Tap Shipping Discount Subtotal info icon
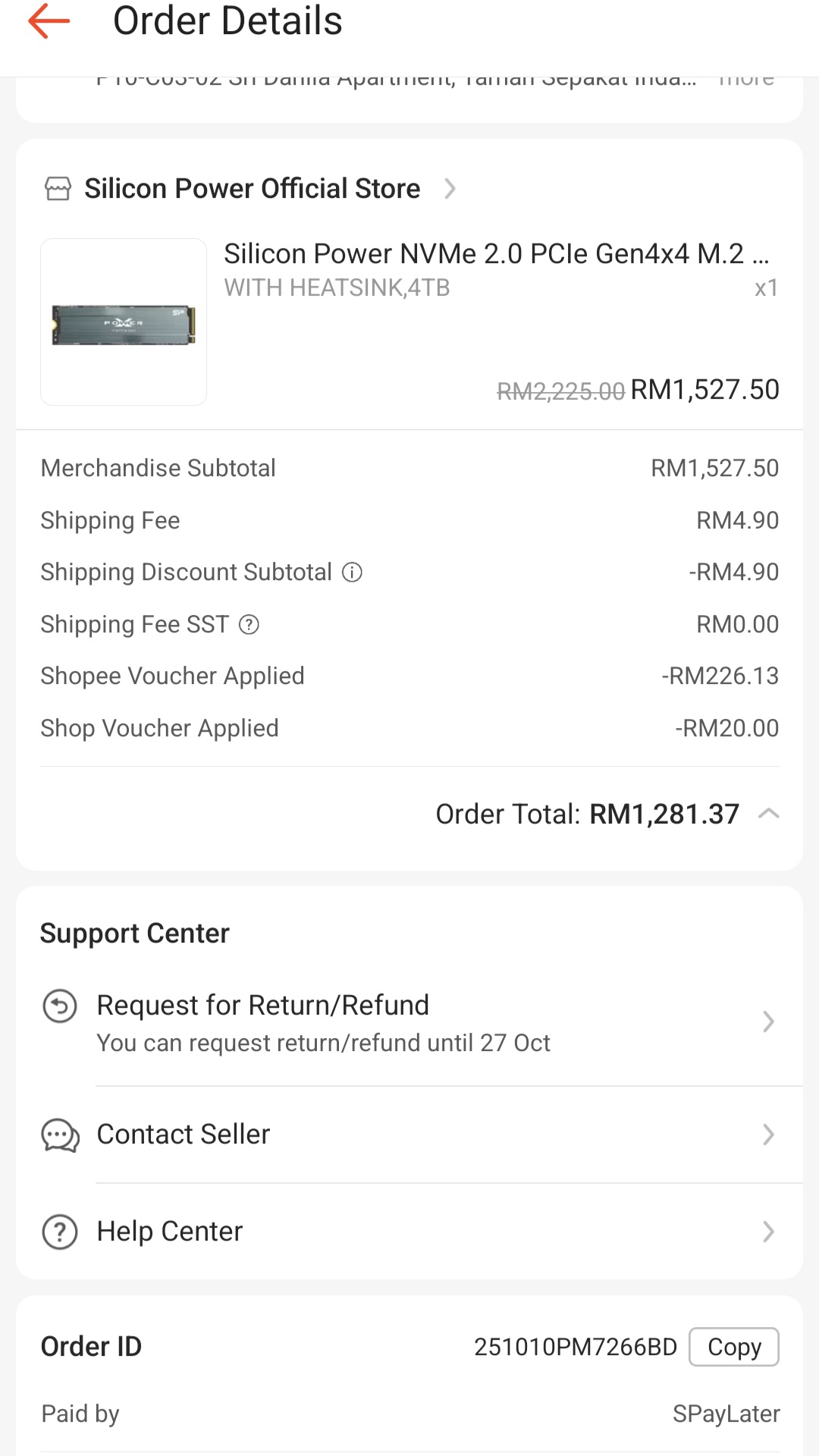The height and width of the screenshot is (1456, 819). (x=352, y=573)
